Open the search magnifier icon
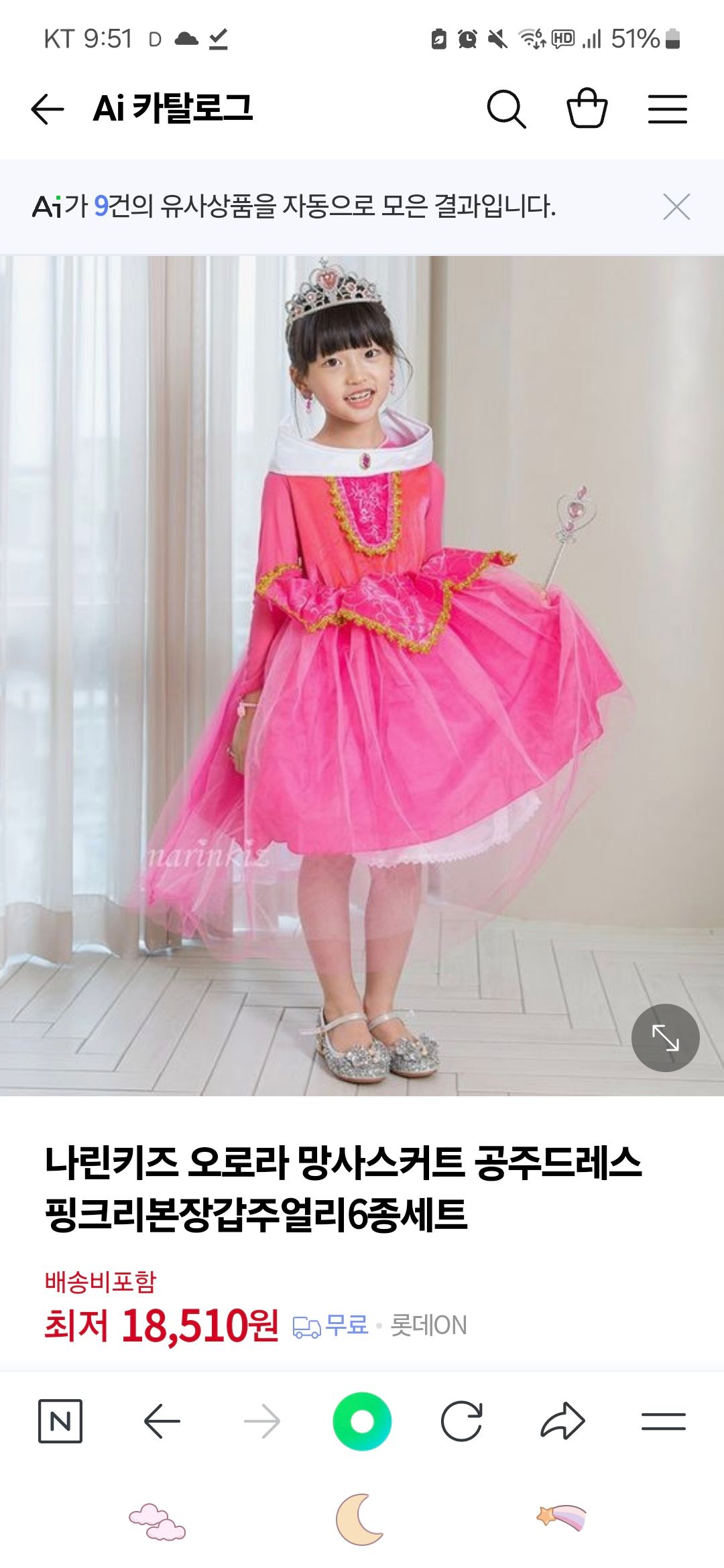The width and height of the screenshot is (724, 1568). click(506, 109)
